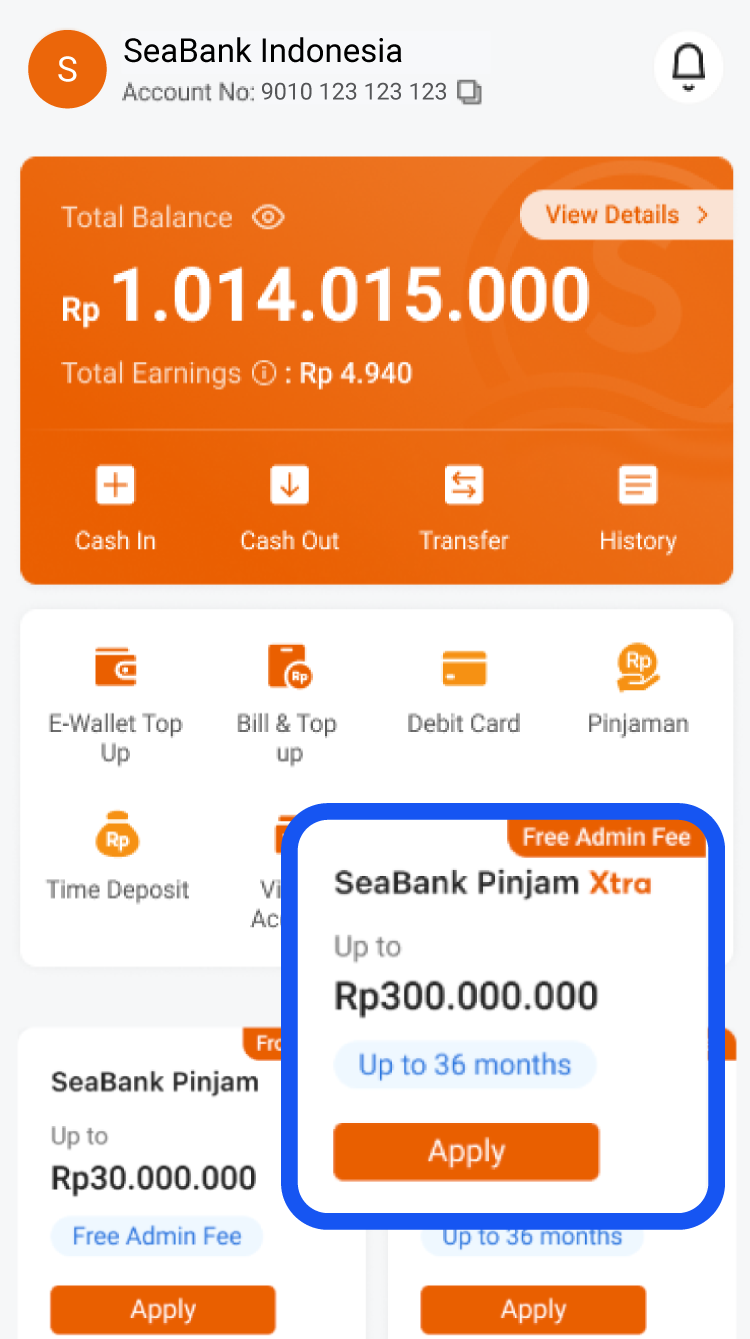Open the profile avatar
This screenshot has height=1339, width=750.
pos(67,69)
